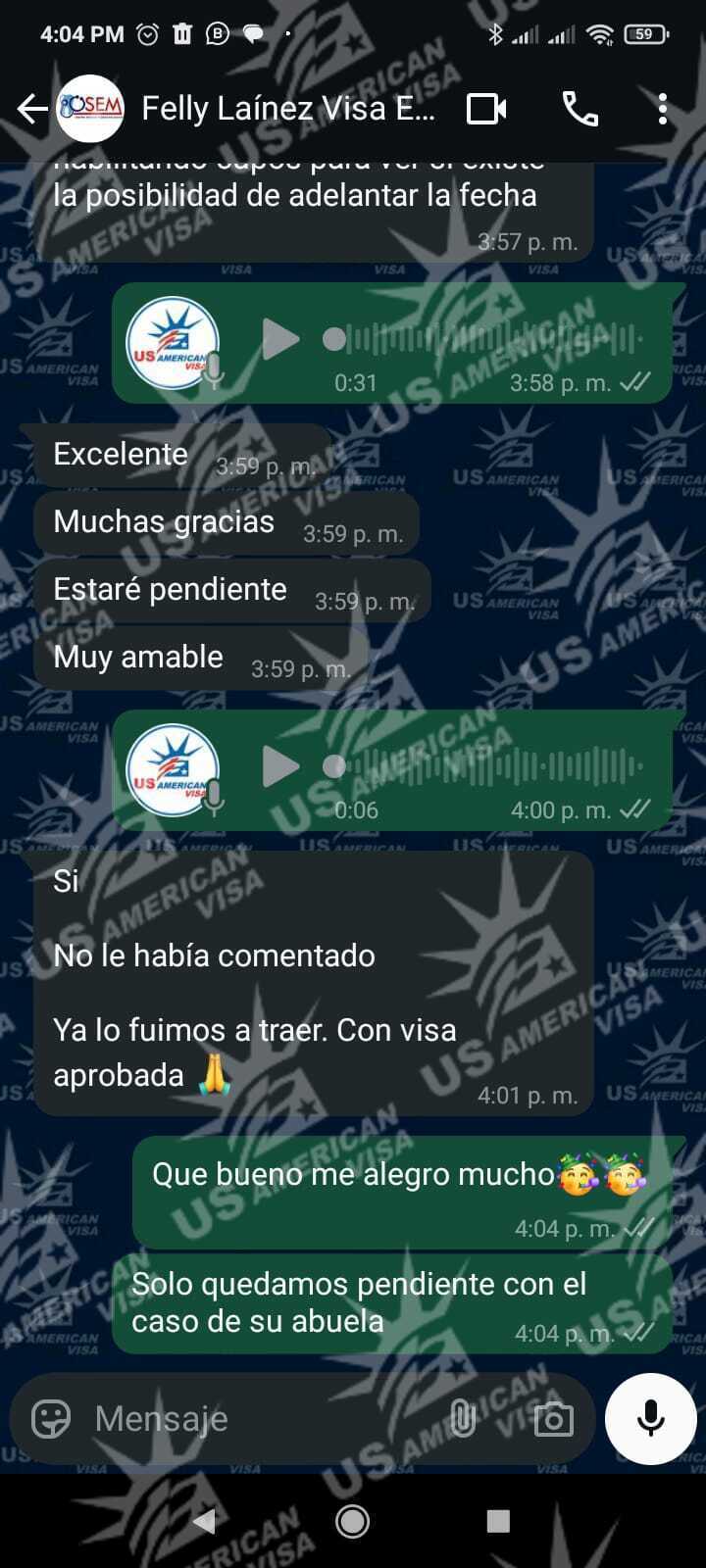This screenshot has height=1568, width=706.
Task: Open the camera from the message bar
Action: coord(553,1418)
